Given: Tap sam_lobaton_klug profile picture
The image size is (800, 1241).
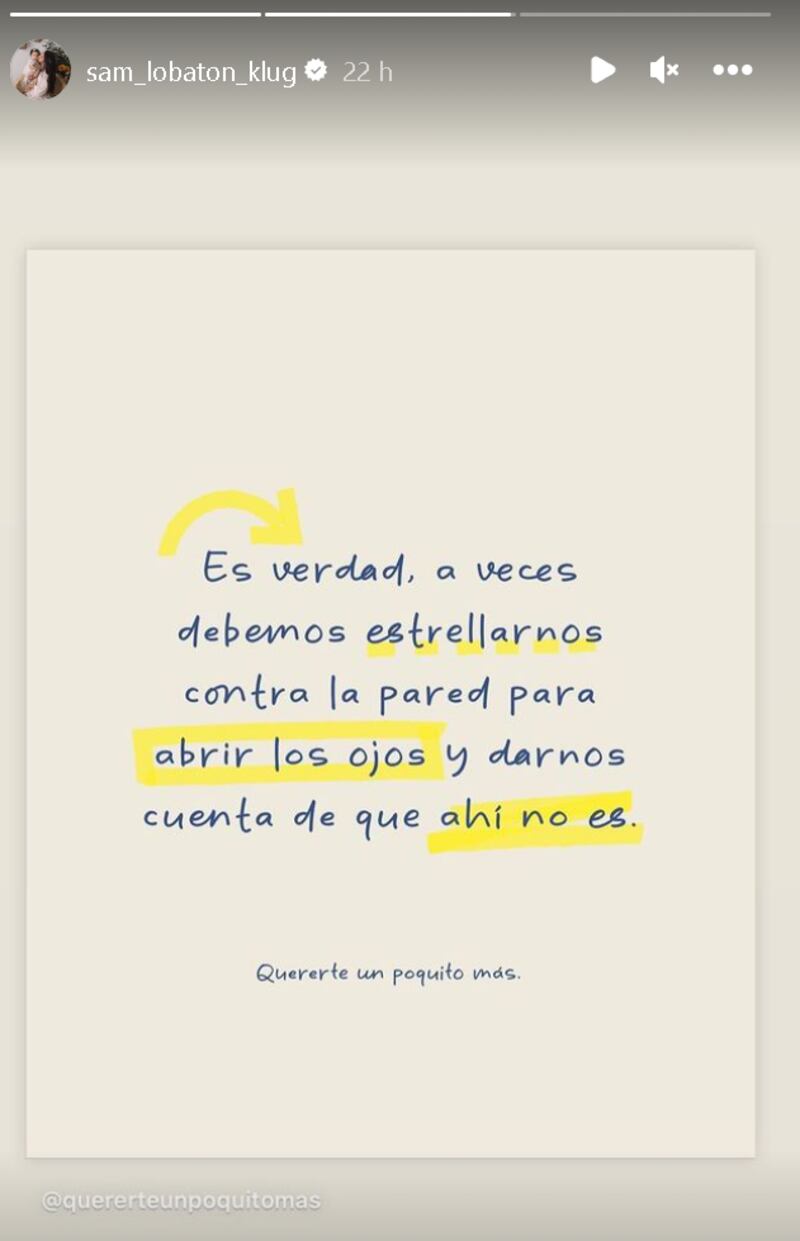Looking at the screenshot, I should click(40, 70).
